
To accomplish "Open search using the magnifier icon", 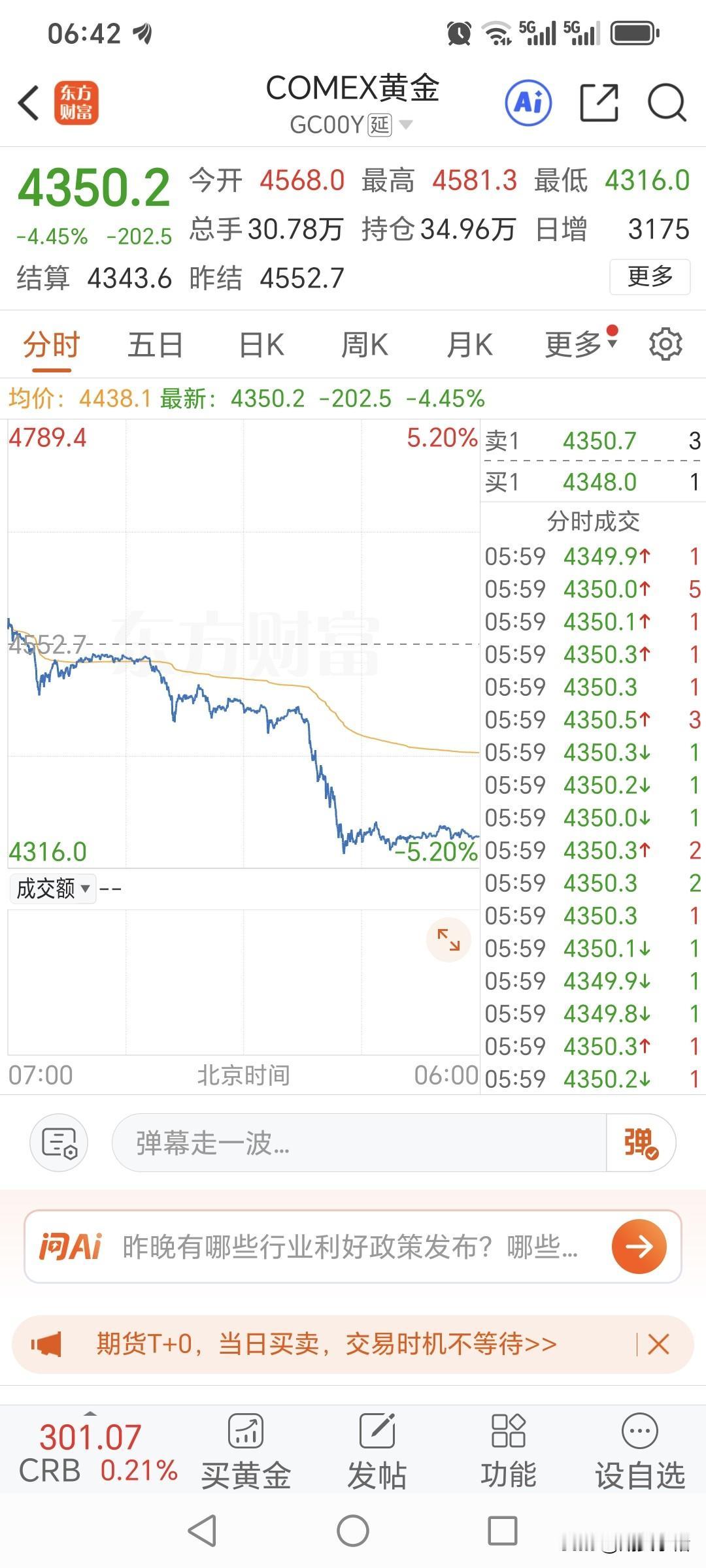I will [665, 102].
